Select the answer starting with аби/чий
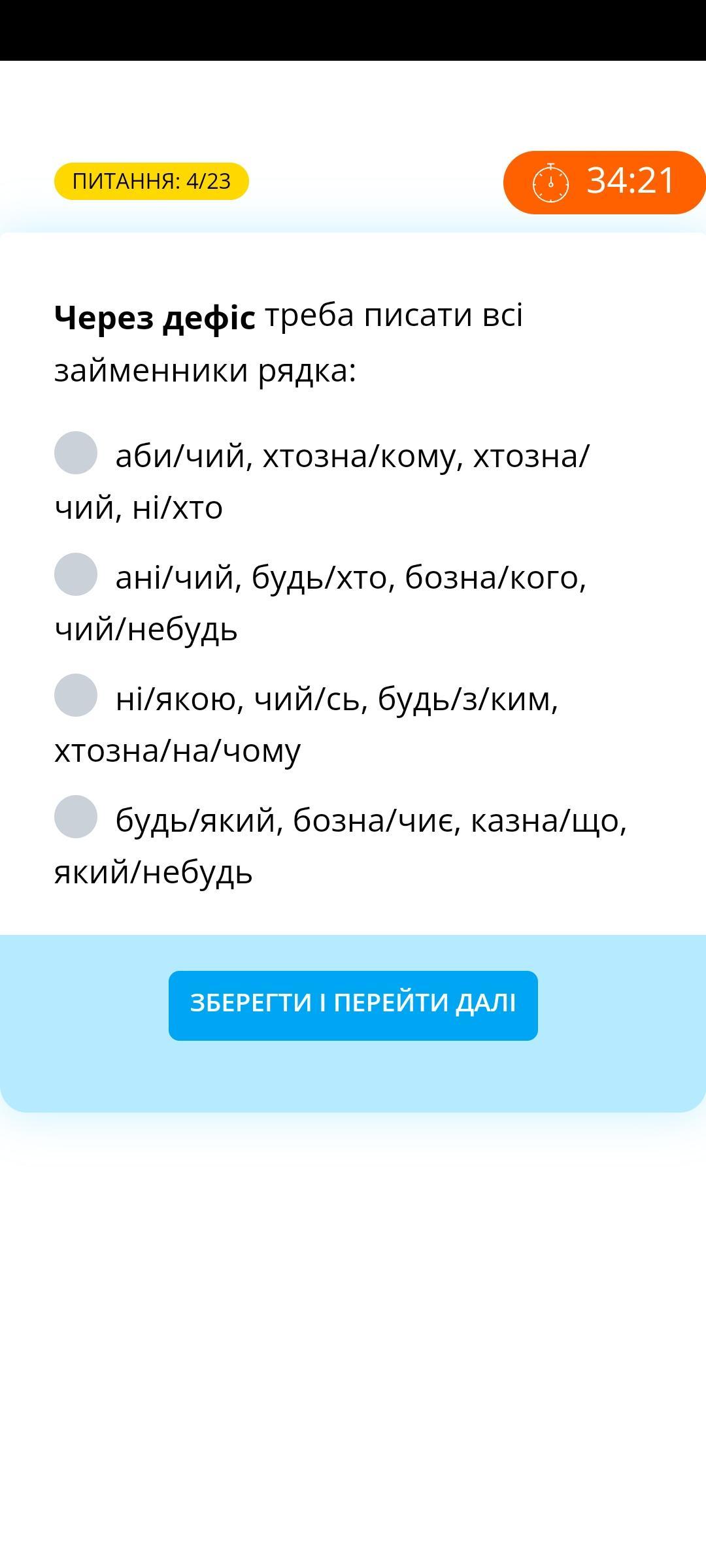Screen dimensions: 706x1568 coord(76,453)
